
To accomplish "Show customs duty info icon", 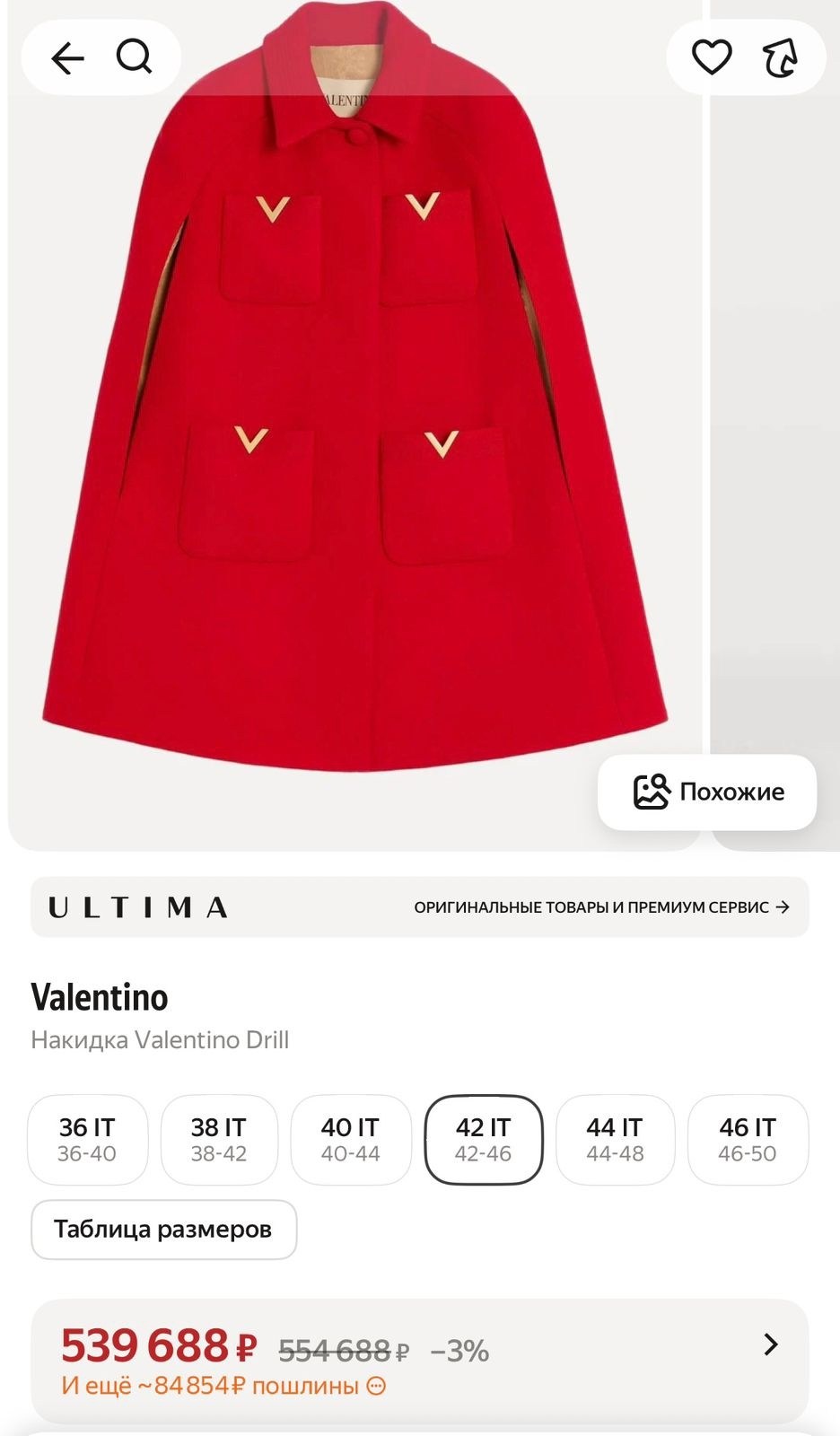I will click(x=377, y=1386).
